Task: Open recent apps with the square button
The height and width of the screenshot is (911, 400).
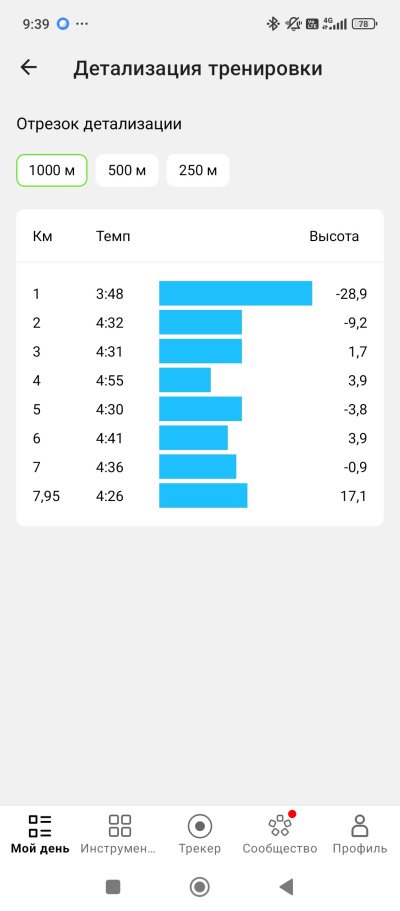Action: 113,887
